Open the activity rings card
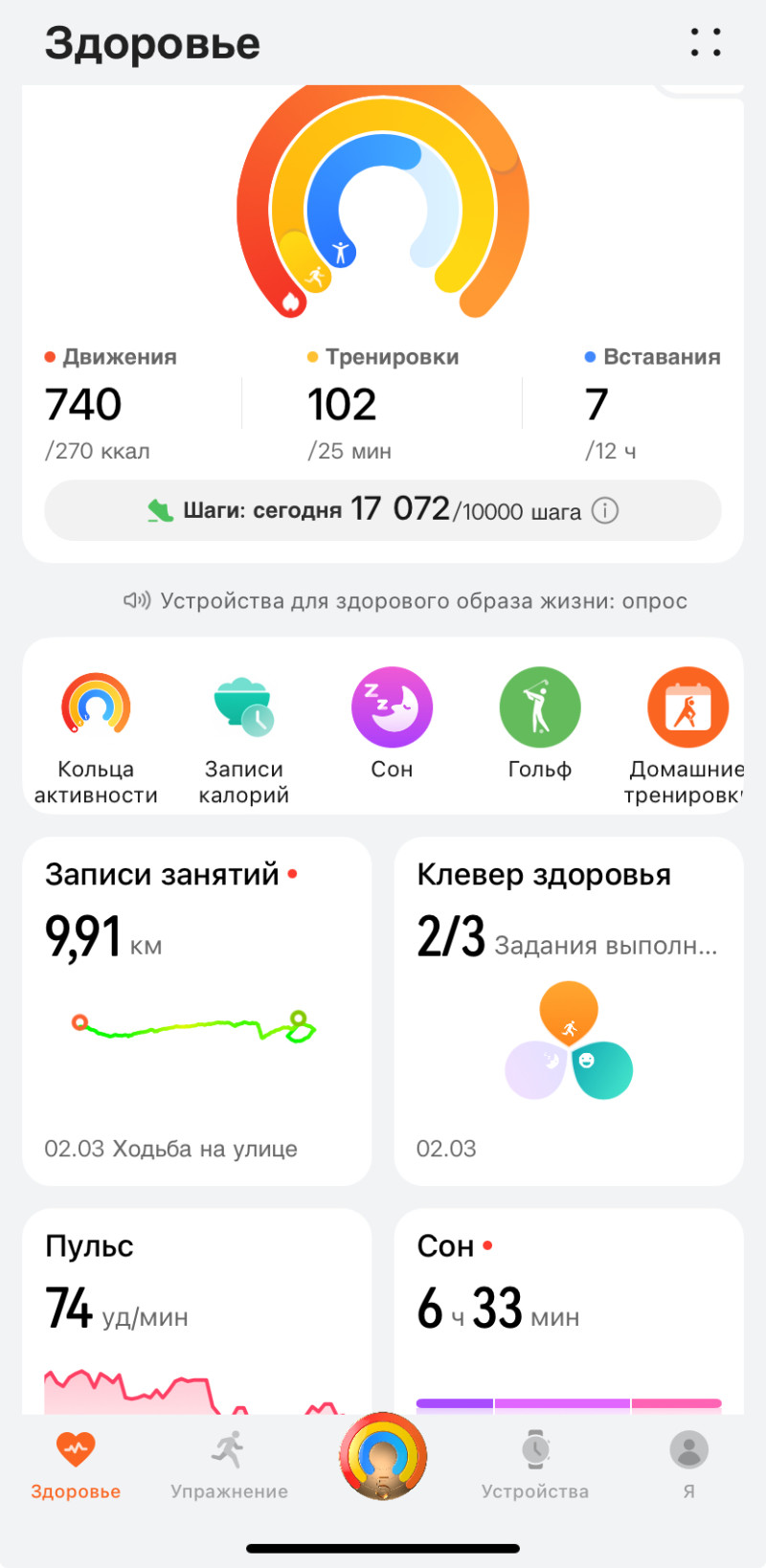The image size is (766, 1568). pos(382,211)
